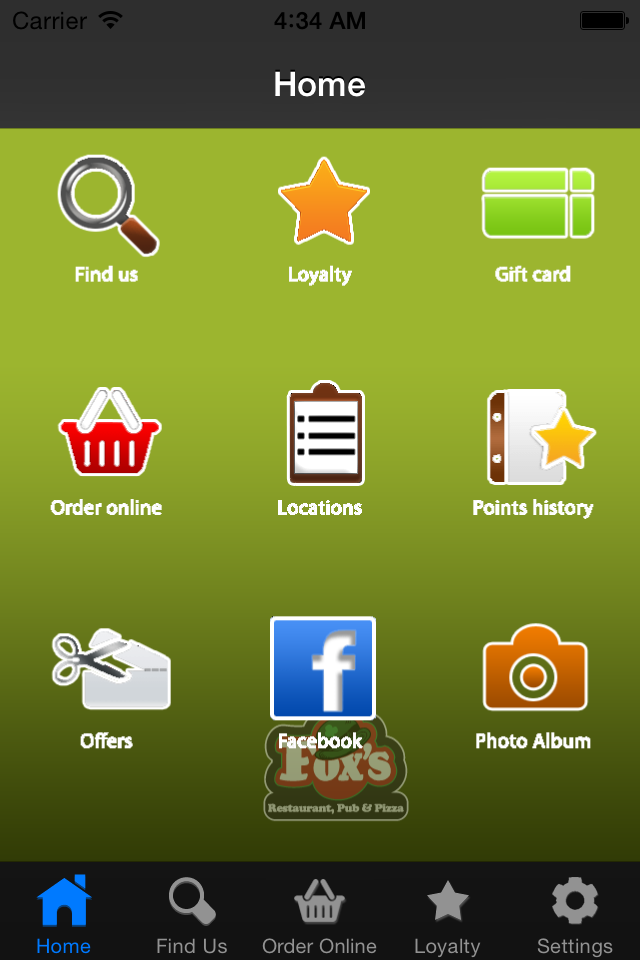Open the Locations clipboard tile
This screenshot has height=960, width=640.
pyautogui.click(x=322, y=450)
